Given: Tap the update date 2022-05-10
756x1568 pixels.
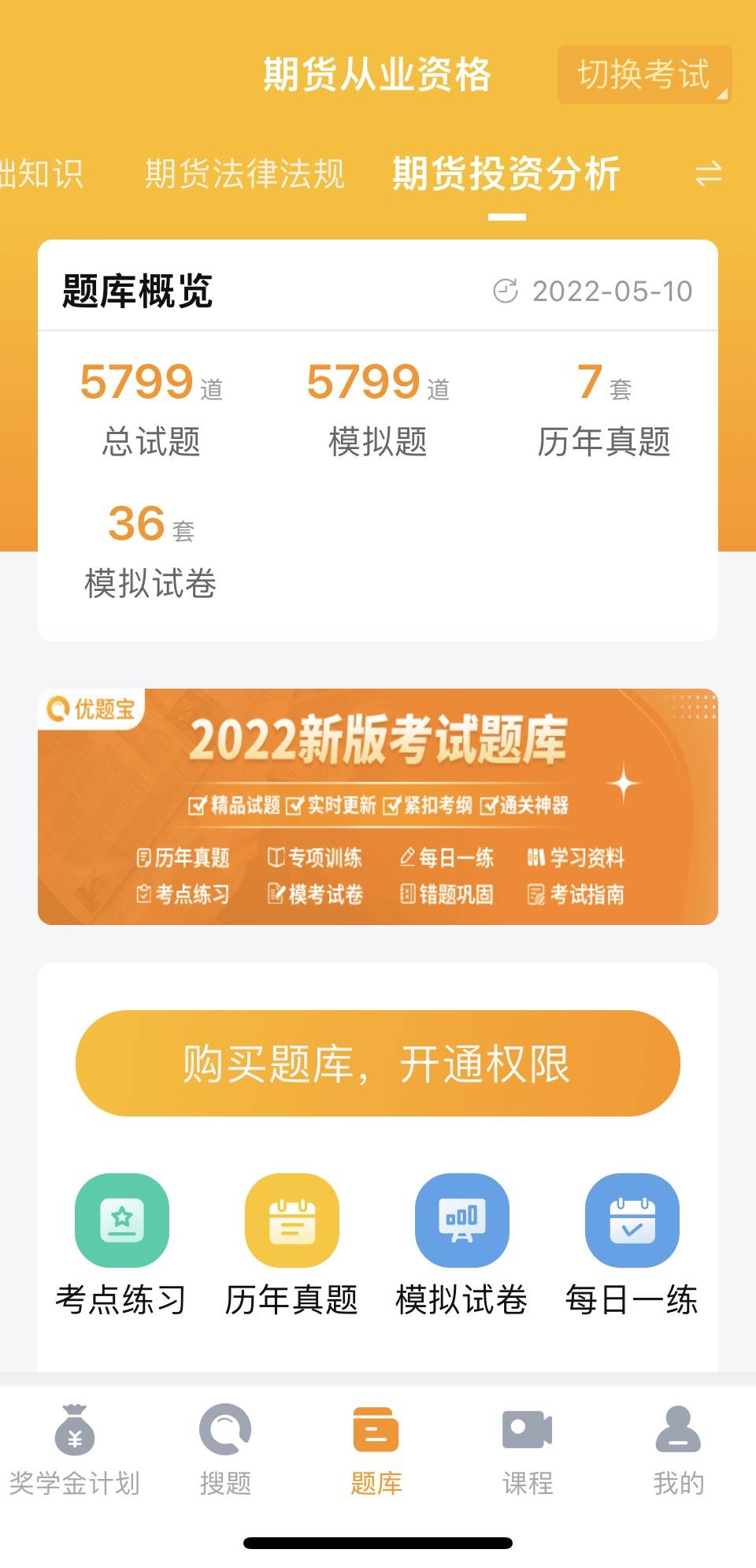Looking at the screenshot, I should point(613,291).
